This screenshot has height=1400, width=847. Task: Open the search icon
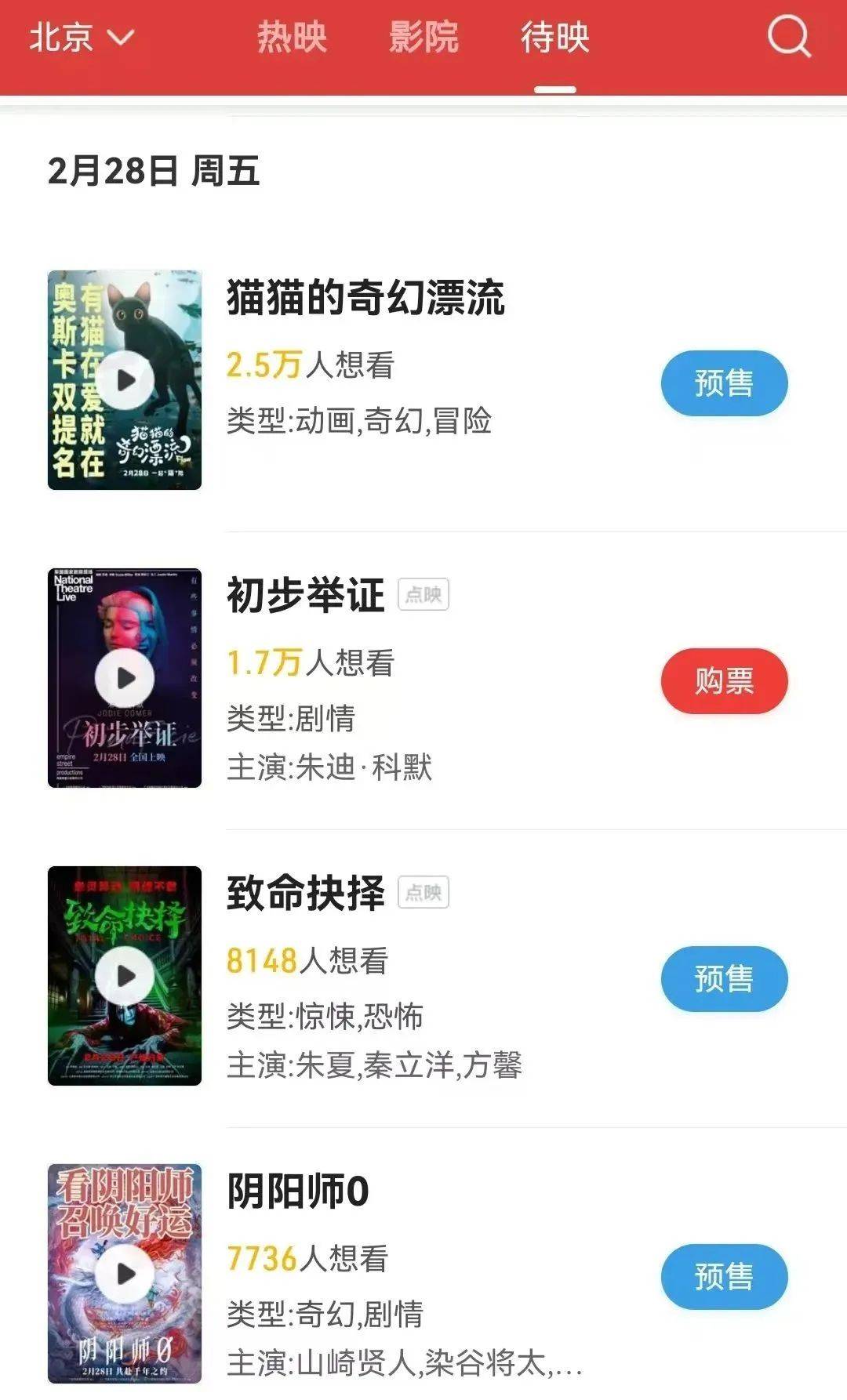click(x=787, y=36)
